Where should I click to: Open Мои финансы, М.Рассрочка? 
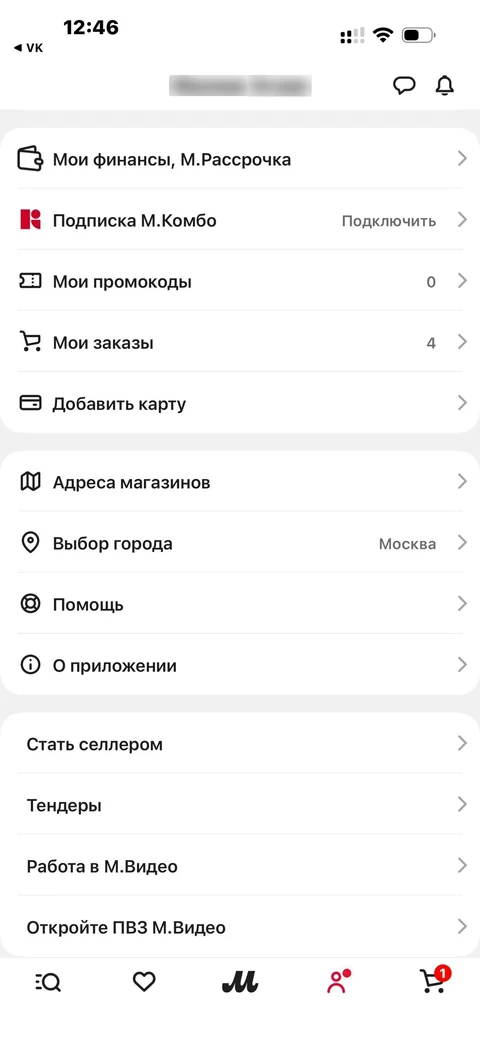(240, 160)
